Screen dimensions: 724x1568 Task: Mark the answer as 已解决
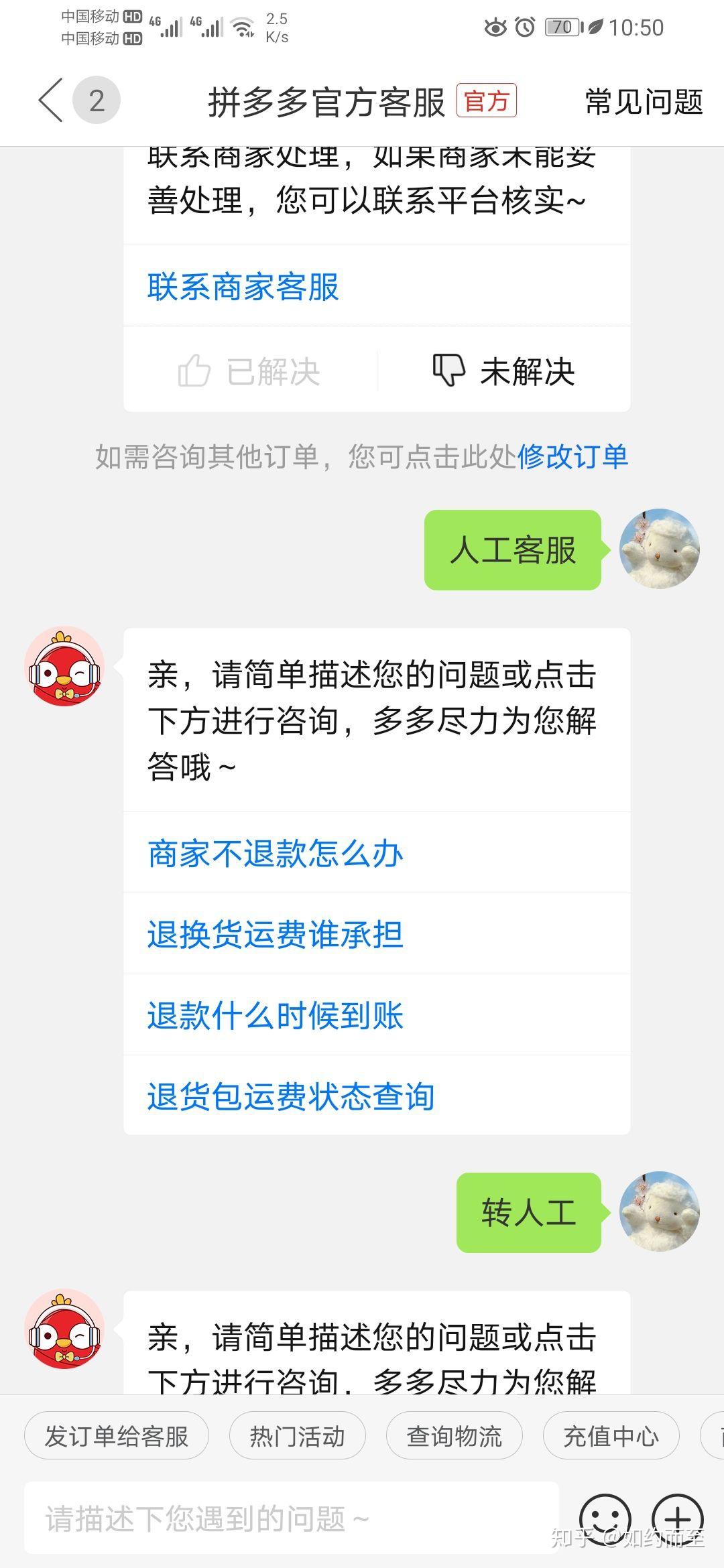coord(250,371)
